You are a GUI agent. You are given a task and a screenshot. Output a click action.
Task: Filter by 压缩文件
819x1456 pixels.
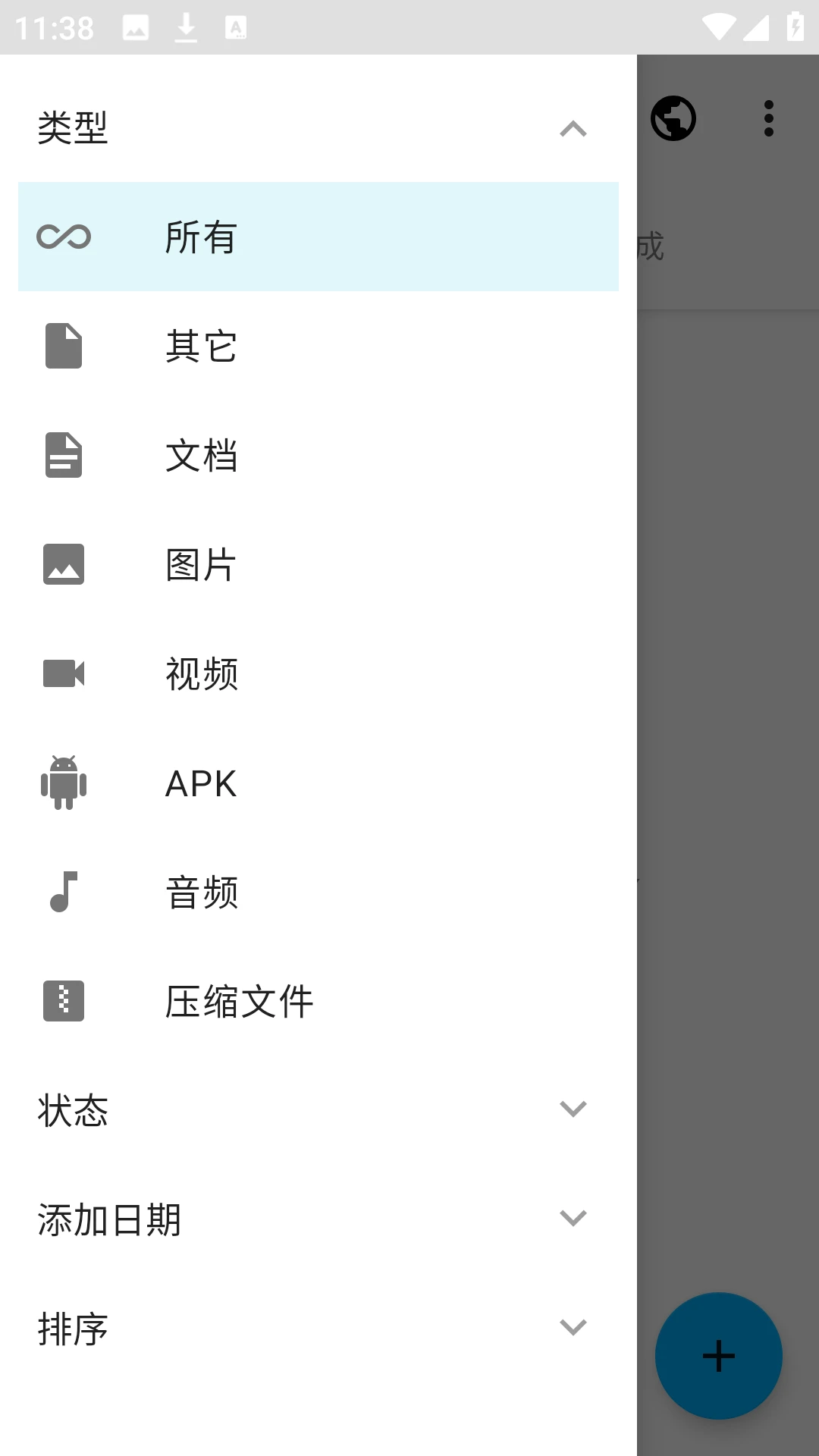tap(318, 1001)
